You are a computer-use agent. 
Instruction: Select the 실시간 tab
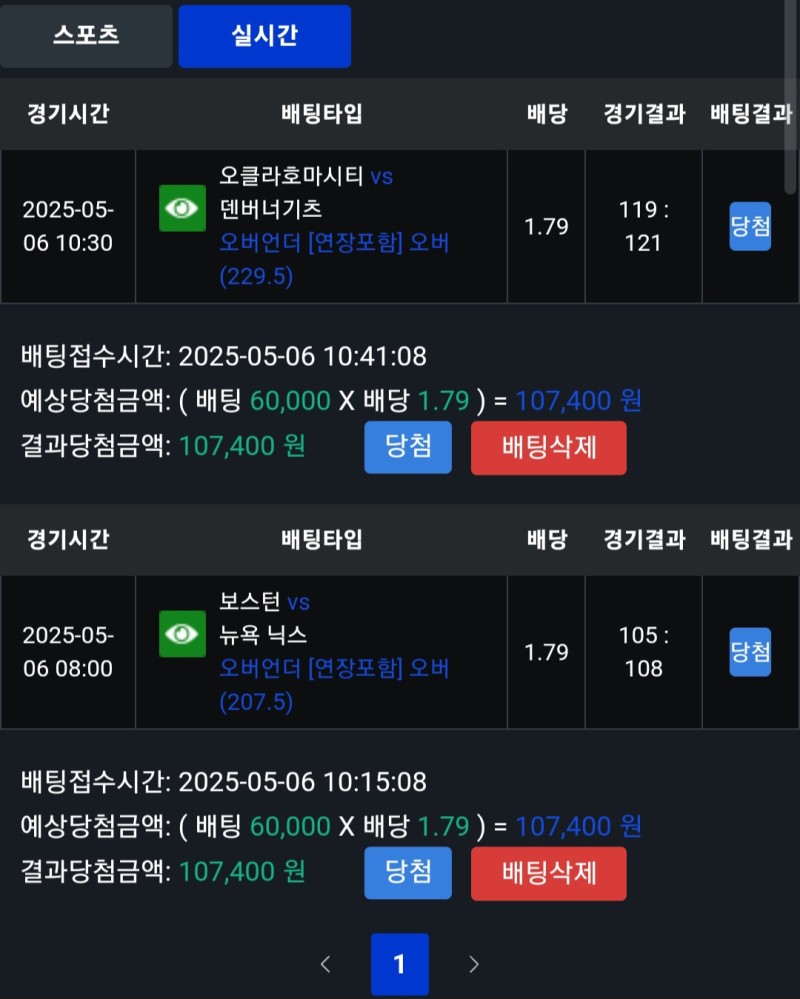pos(264,36)
